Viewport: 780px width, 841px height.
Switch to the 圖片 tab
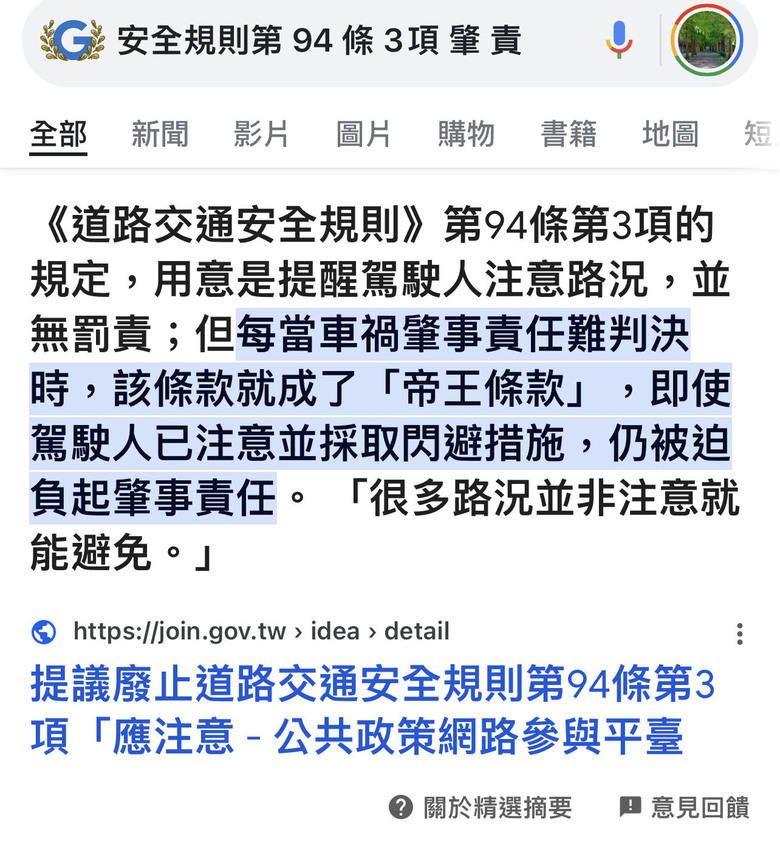pyautogui.click(x=364, y=134)
